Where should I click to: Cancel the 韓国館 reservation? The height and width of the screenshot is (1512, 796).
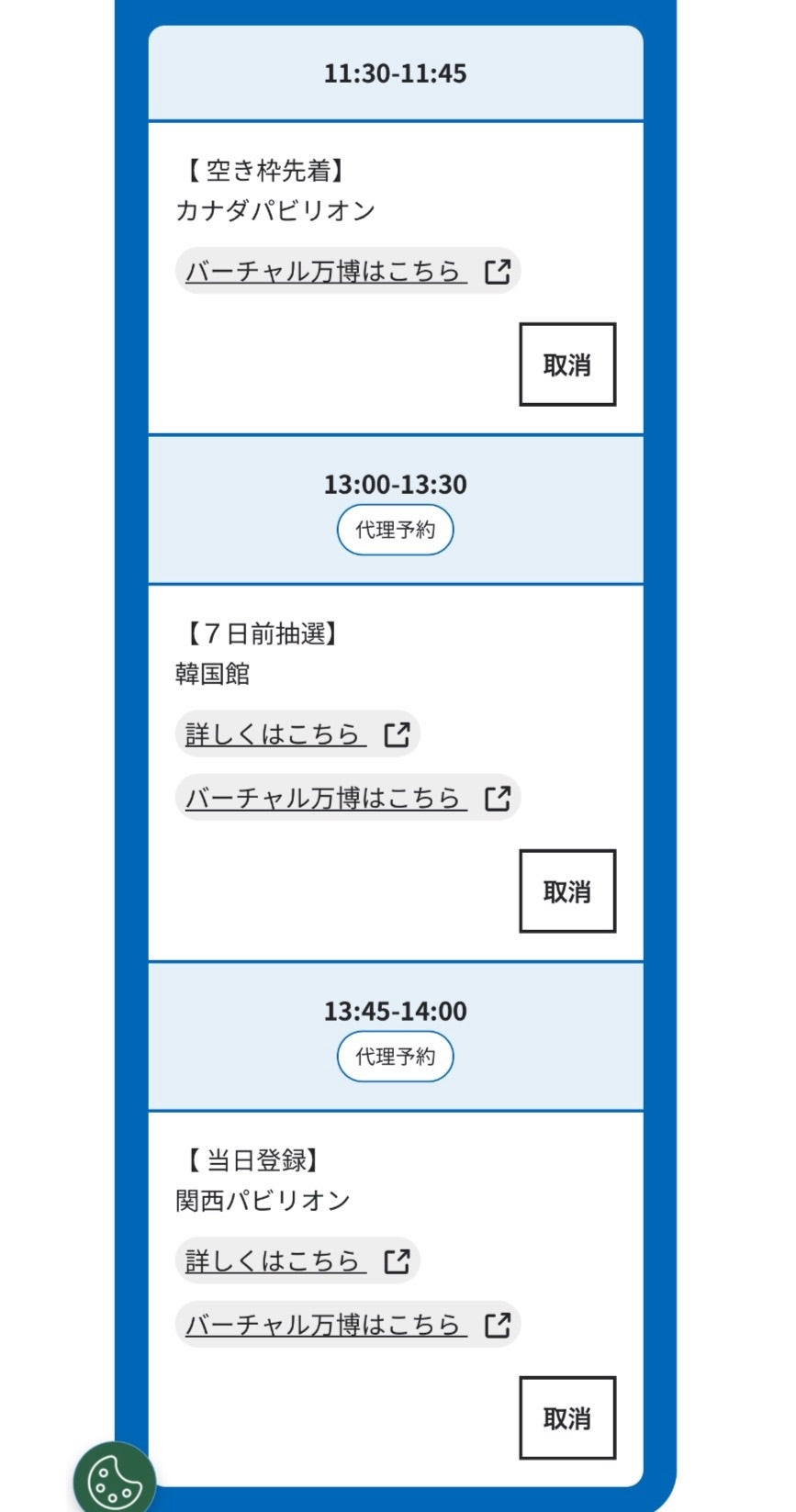[x=567, y=891]
